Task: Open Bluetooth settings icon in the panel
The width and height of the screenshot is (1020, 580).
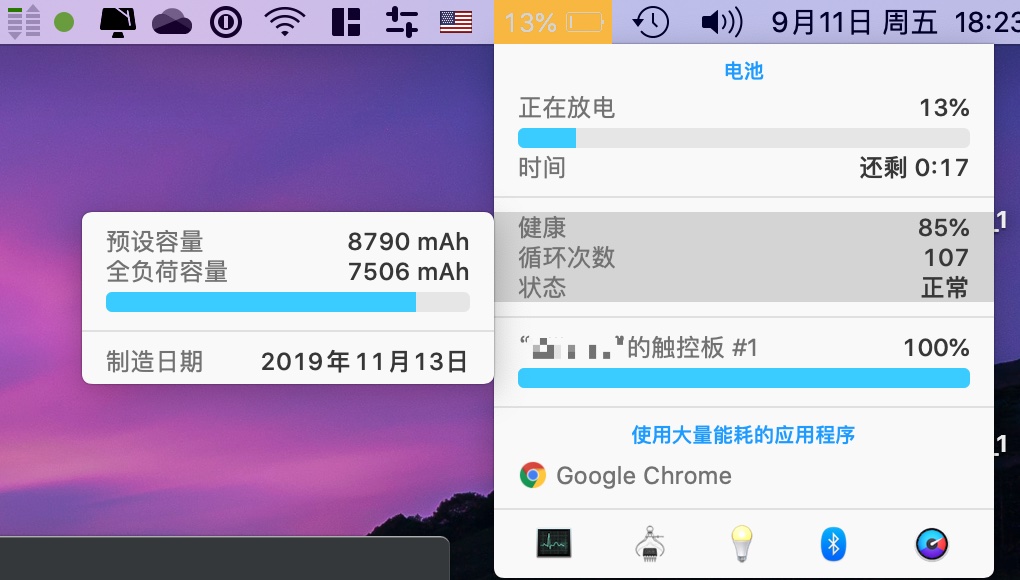Action: tap(833, 544)
